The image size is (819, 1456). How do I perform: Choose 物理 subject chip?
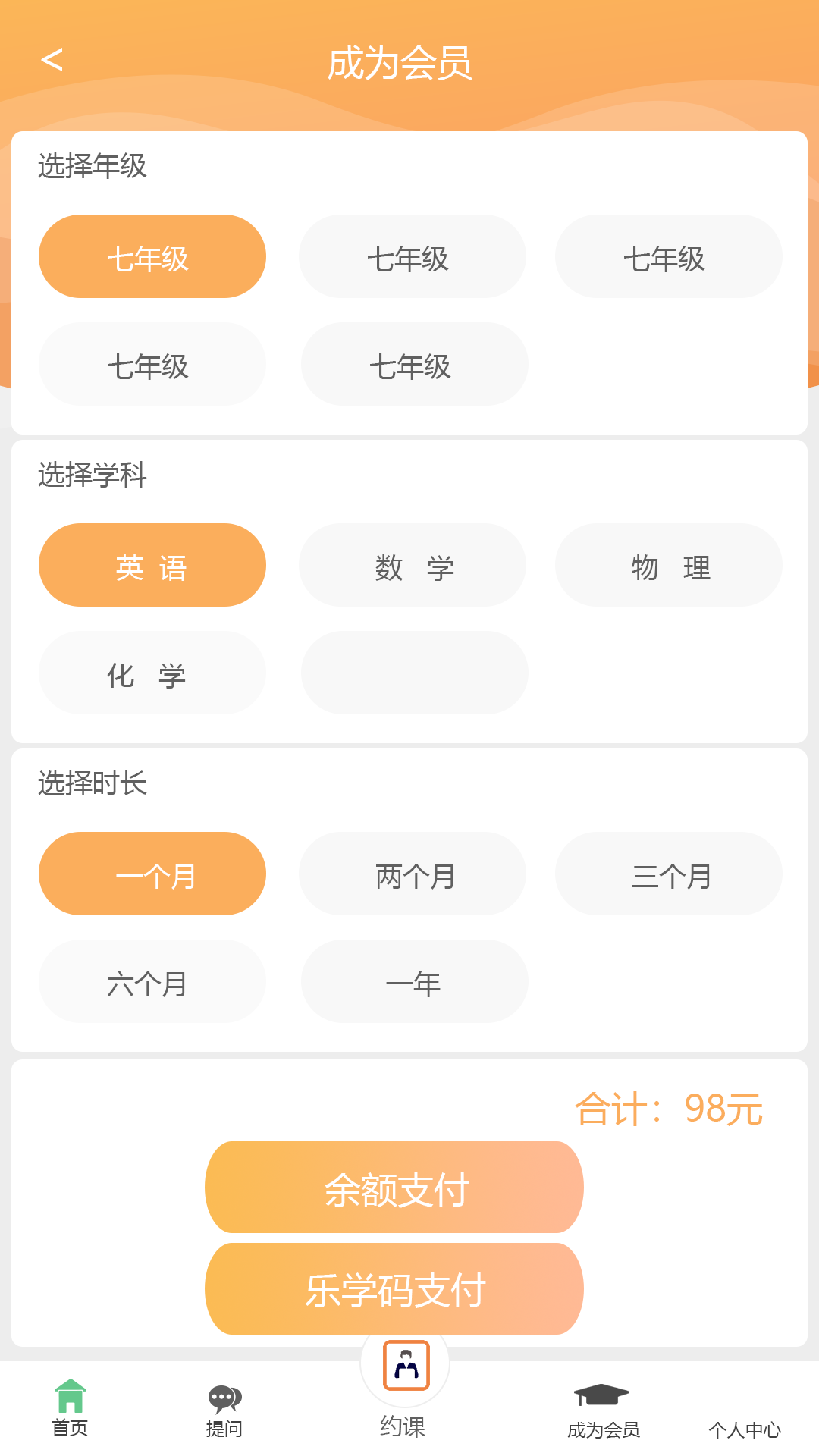pos(669,566)
